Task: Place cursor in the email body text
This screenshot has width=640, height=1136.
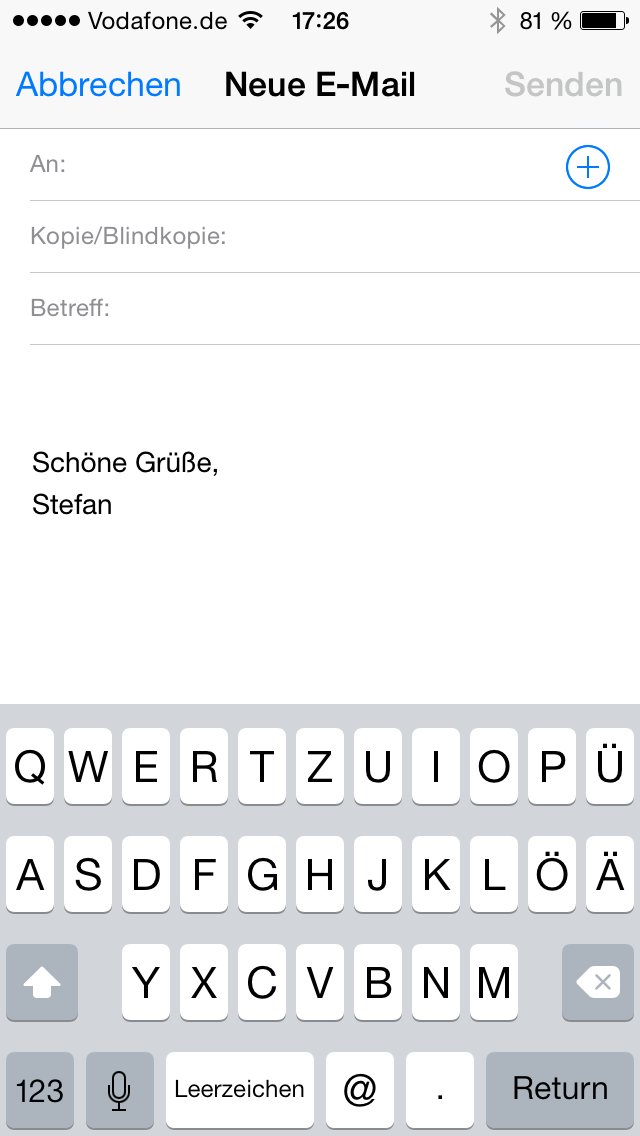Action: (x=300, y=484)
